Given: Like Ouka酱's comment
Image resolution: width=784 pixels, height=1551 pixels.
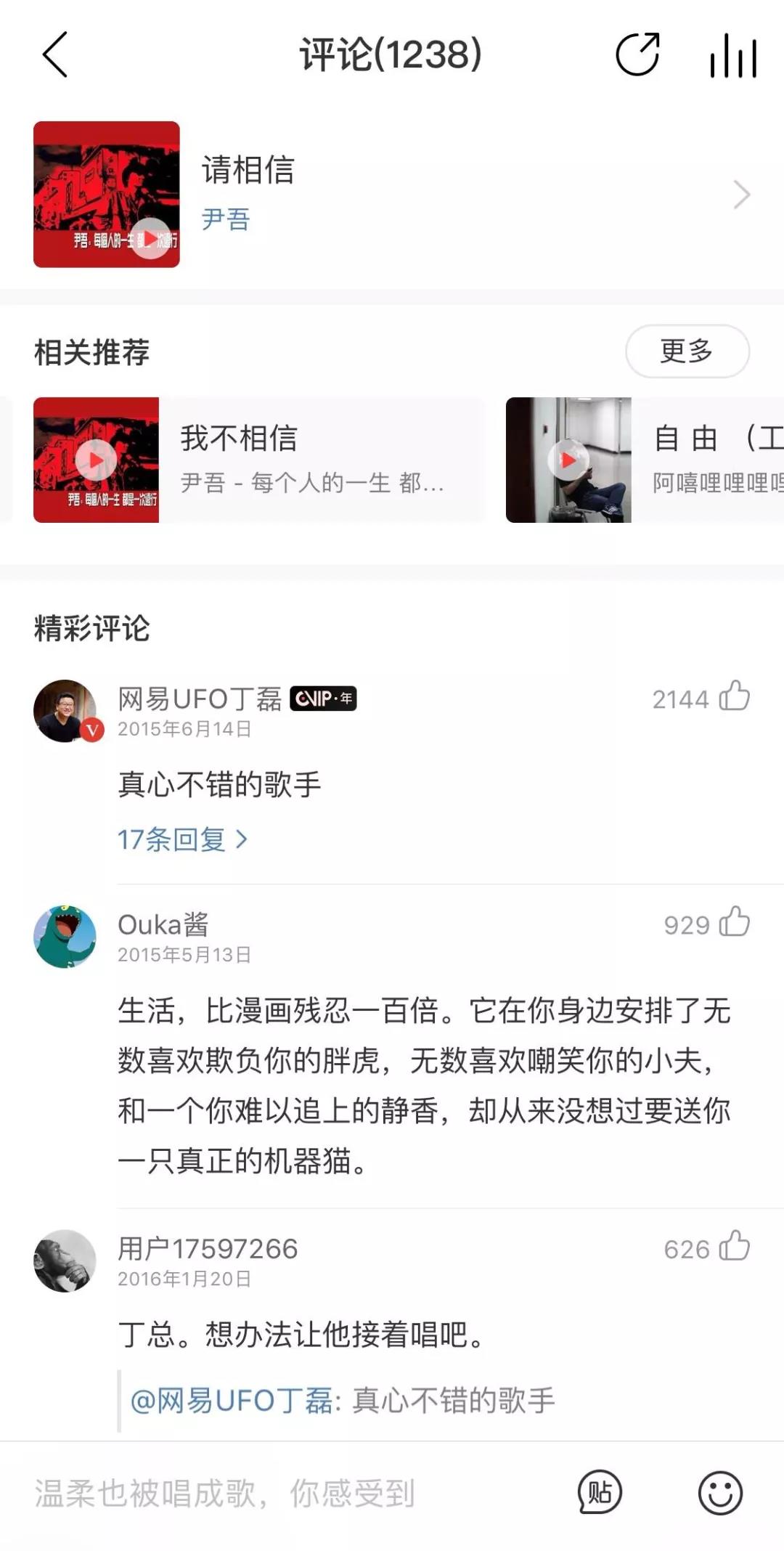Looking at the screenshot, I should pyautogui.click(x=735, y=922).
